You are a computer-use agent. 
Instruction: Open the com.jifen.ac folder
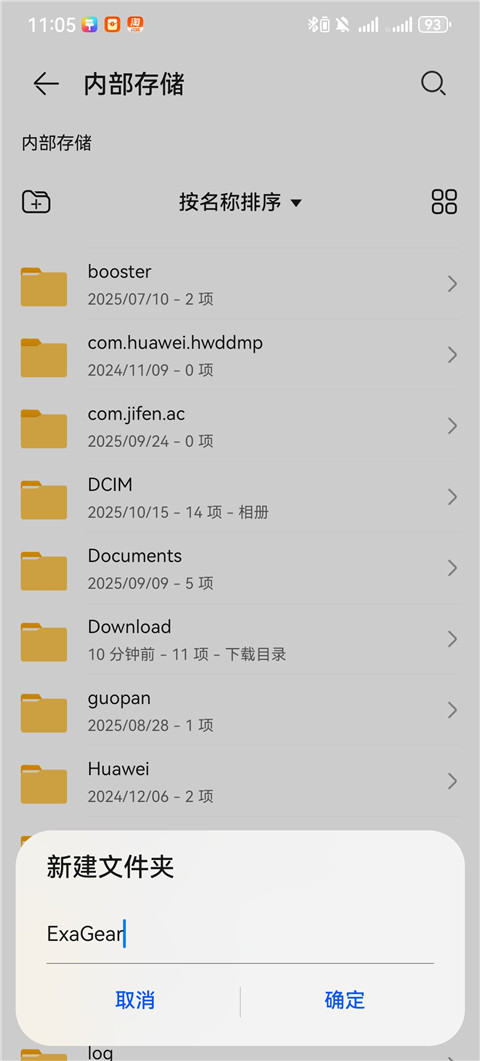[240, 426]
